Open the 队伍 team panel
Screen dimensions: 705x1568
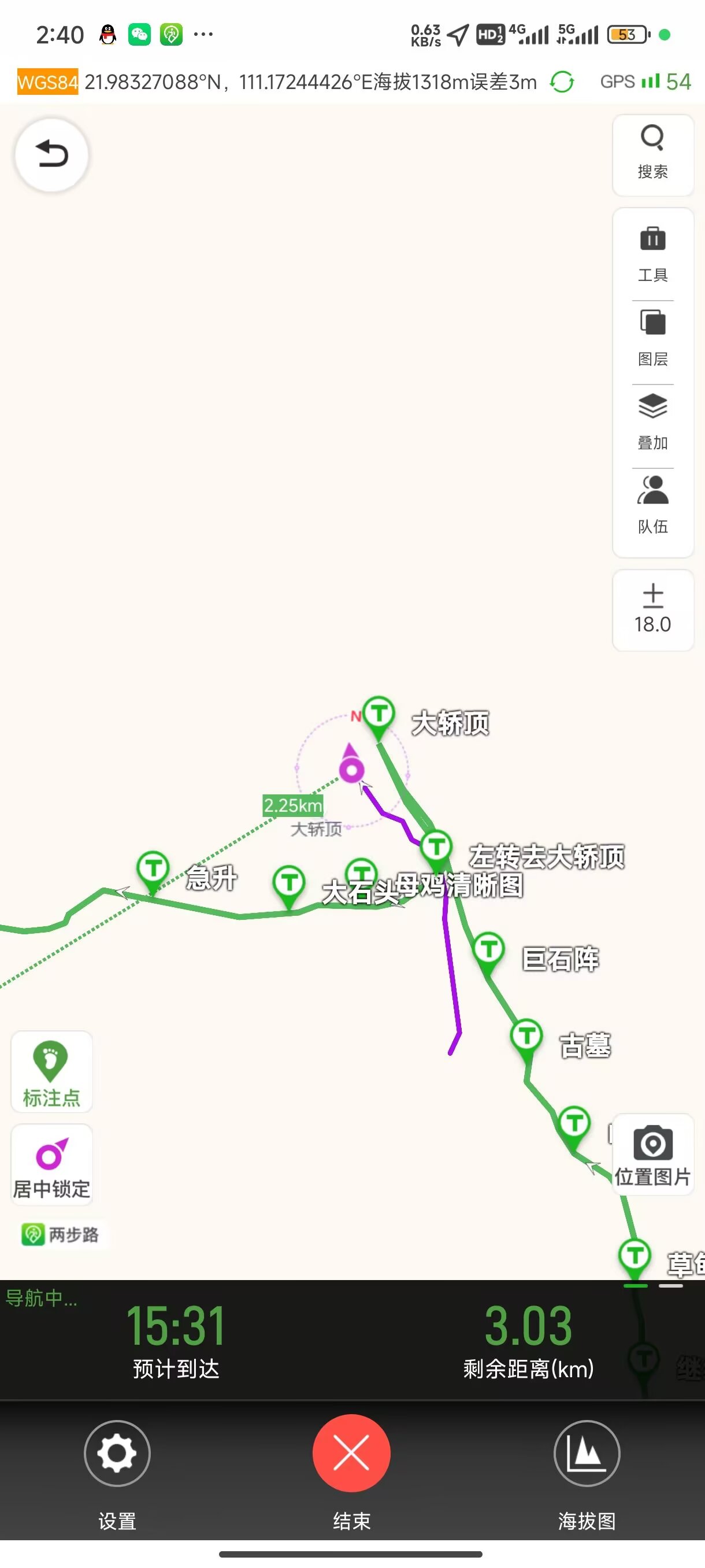(x=652, y=505)
